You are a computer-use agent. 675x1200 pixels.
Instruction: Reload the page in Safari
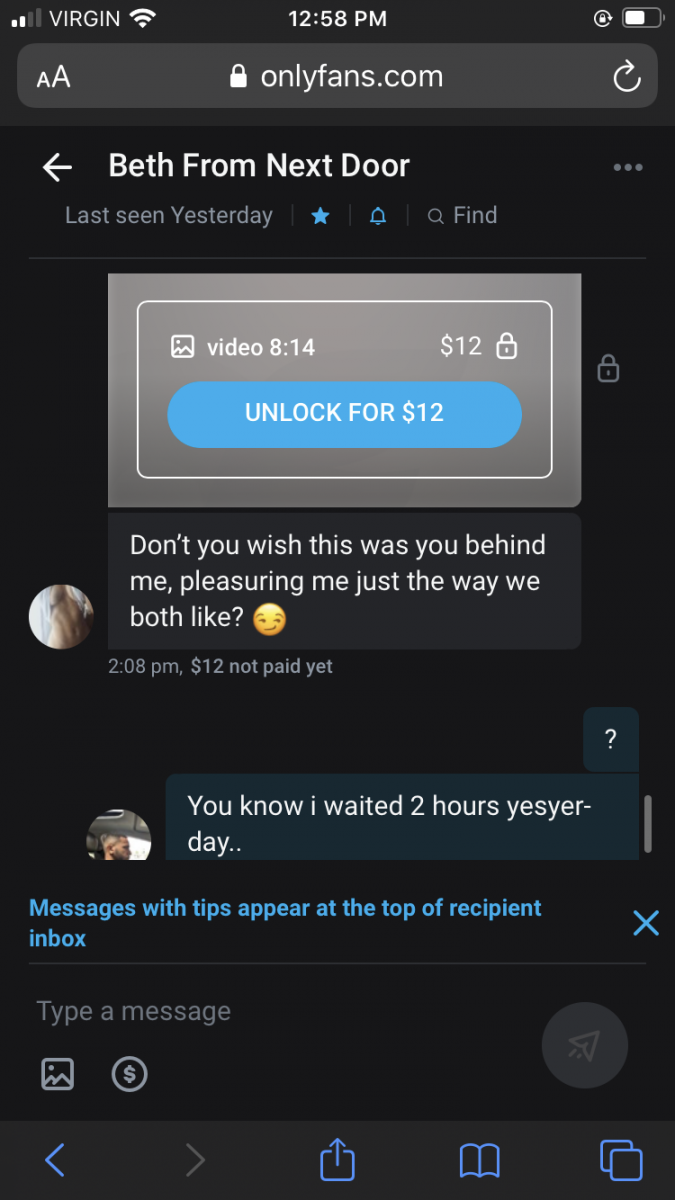[x=626, y=77]
